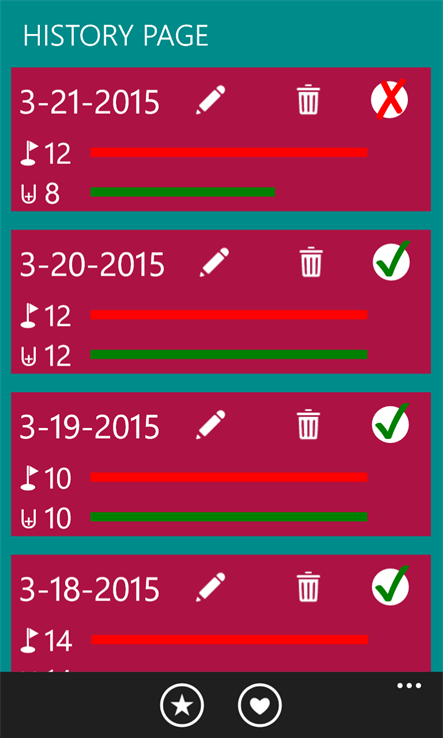Remove the 3-19-2015 record with the trash icon
The height and width of the screenshot is (738, 443).
pyautogui.click(x=309, y=425)
